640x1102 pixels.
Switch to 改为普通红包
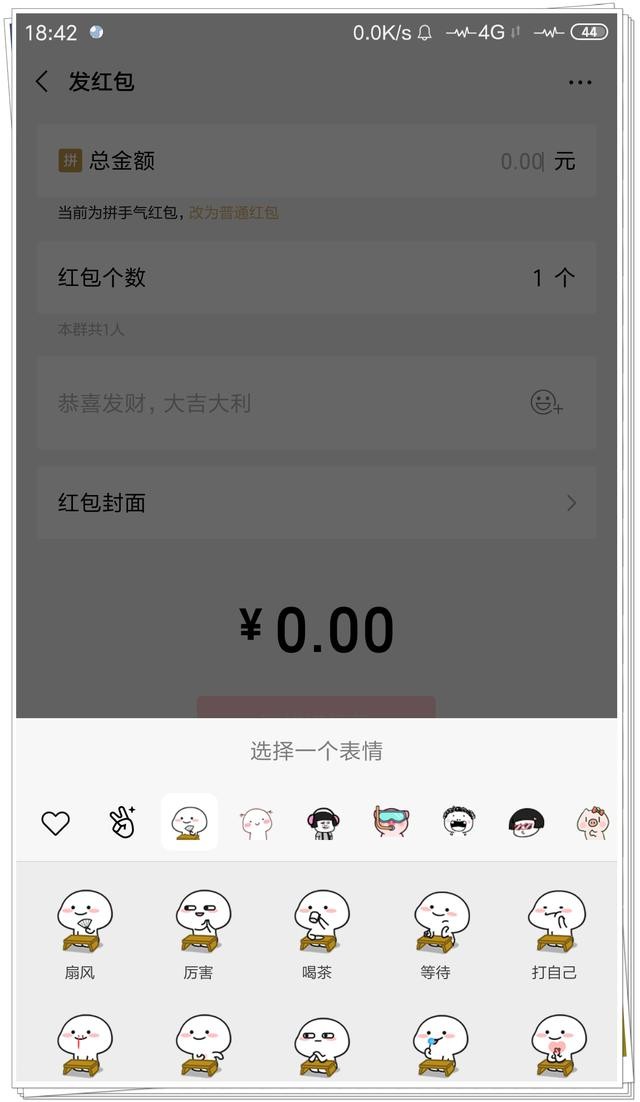point(234,213)
